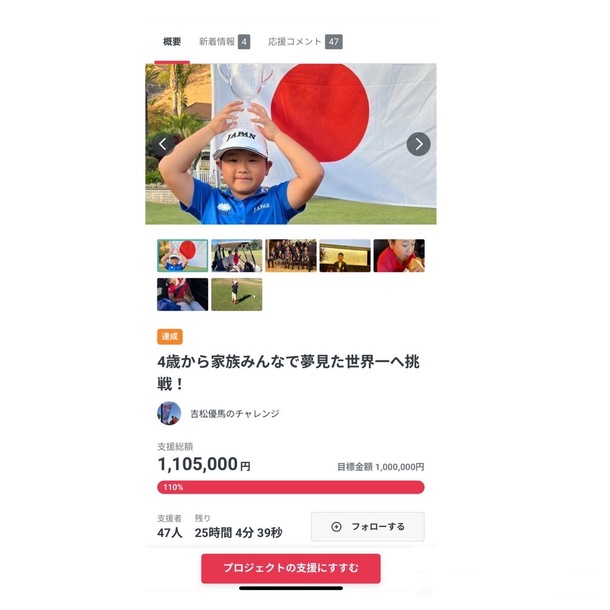Show the next photo in the carousel

click(x=418, y=144)
